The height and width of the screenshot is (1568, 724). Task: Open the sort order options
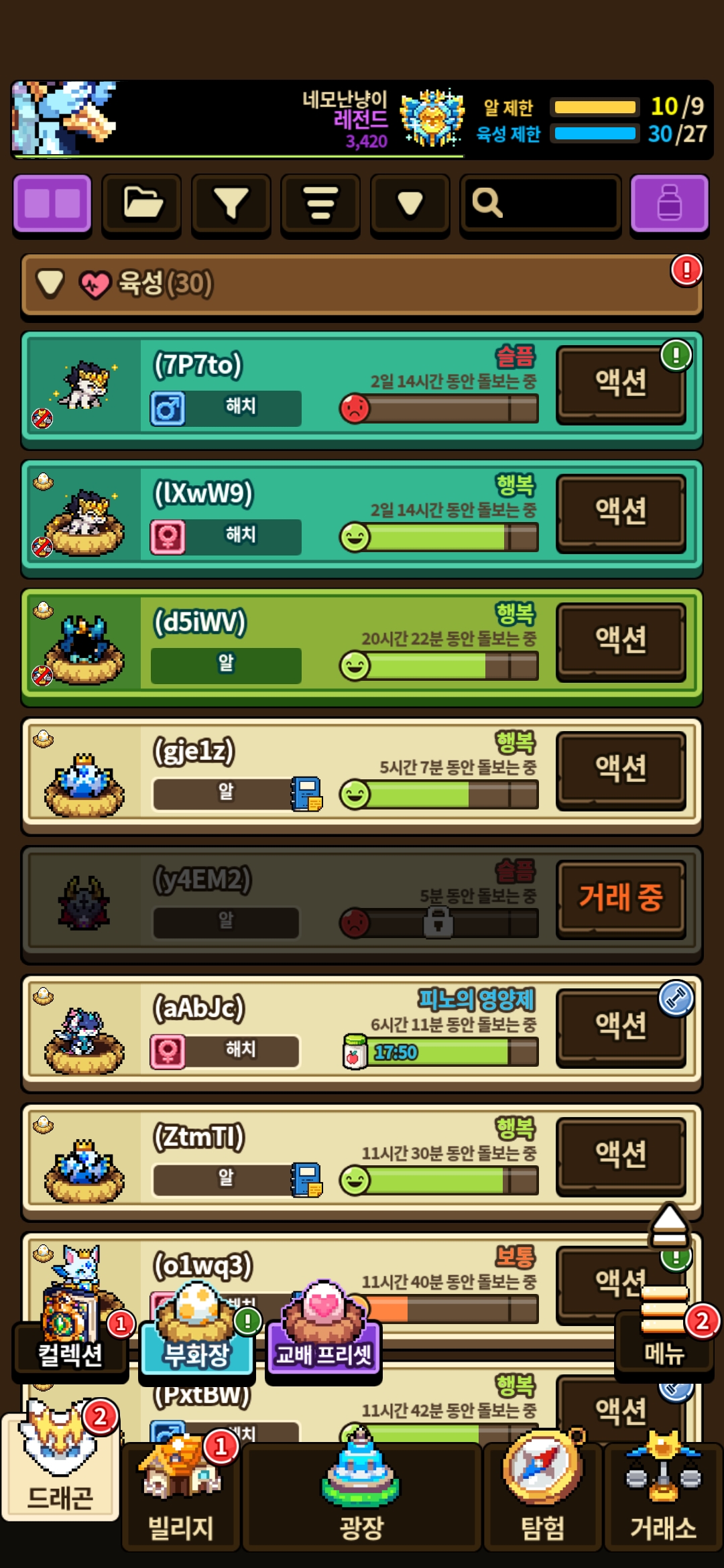click(x=320, y=204)
